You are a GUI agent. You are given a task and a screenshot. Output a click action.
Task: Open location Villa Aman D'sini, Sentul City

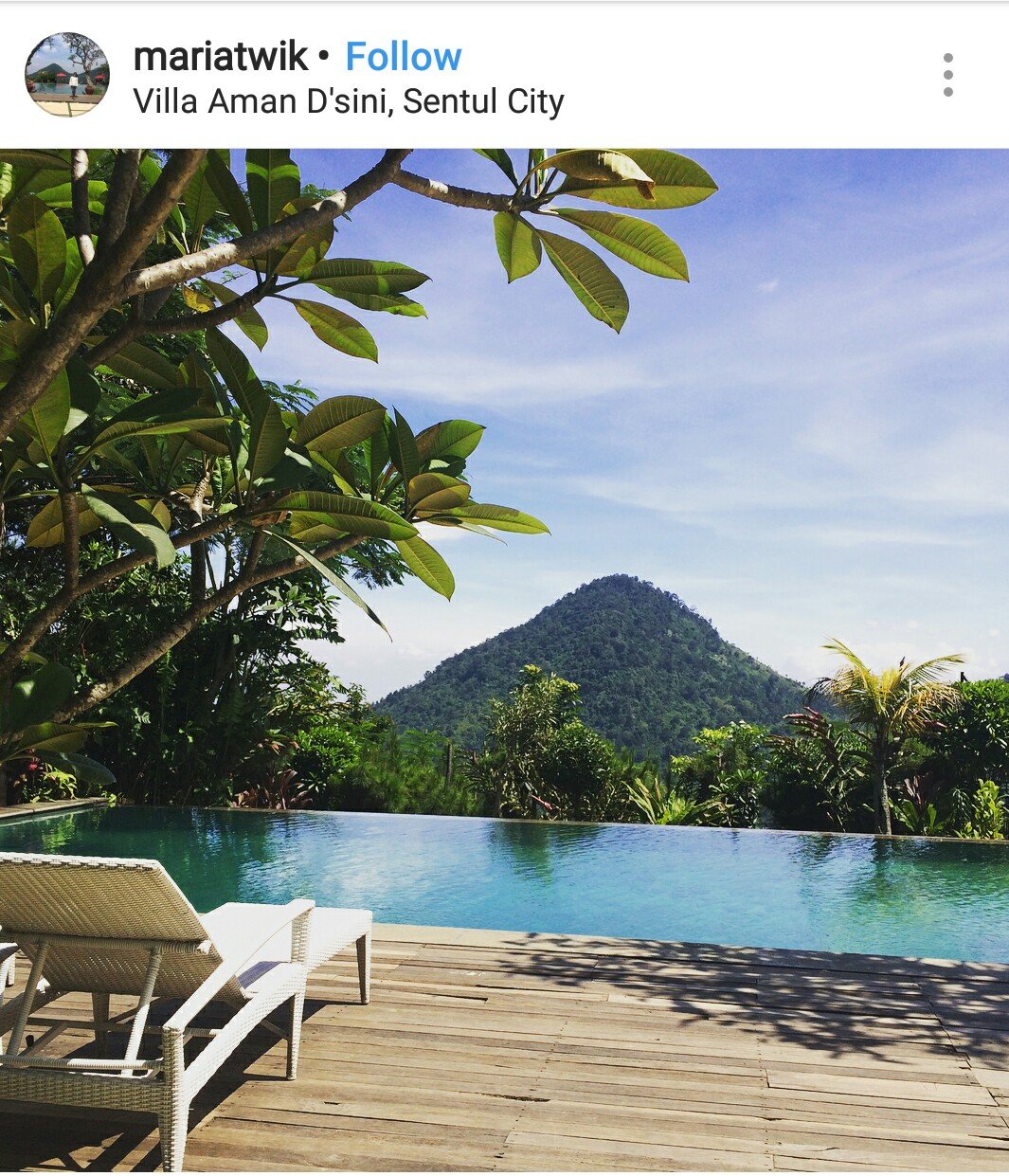349,101
